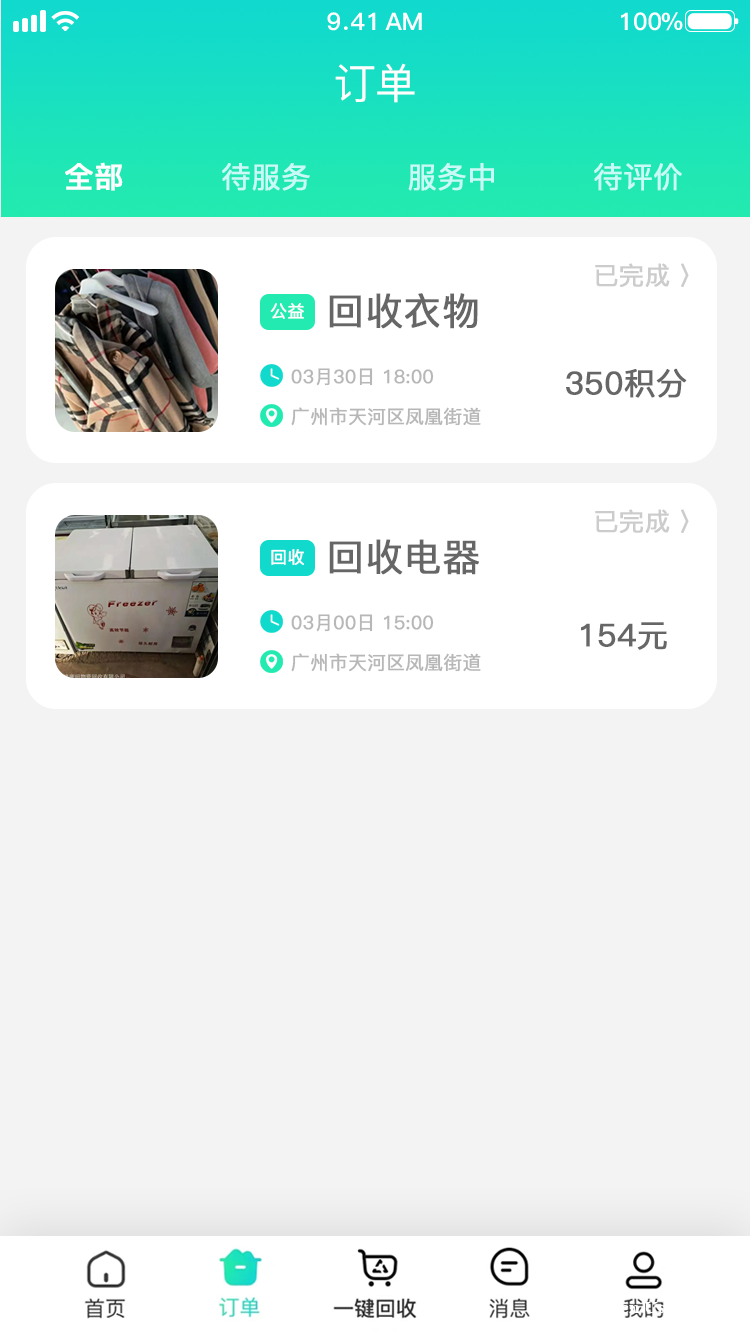Screen dimensions: 750x1334
Task: Open the 回收电器 order card
Action: click(x=371, y=596)
